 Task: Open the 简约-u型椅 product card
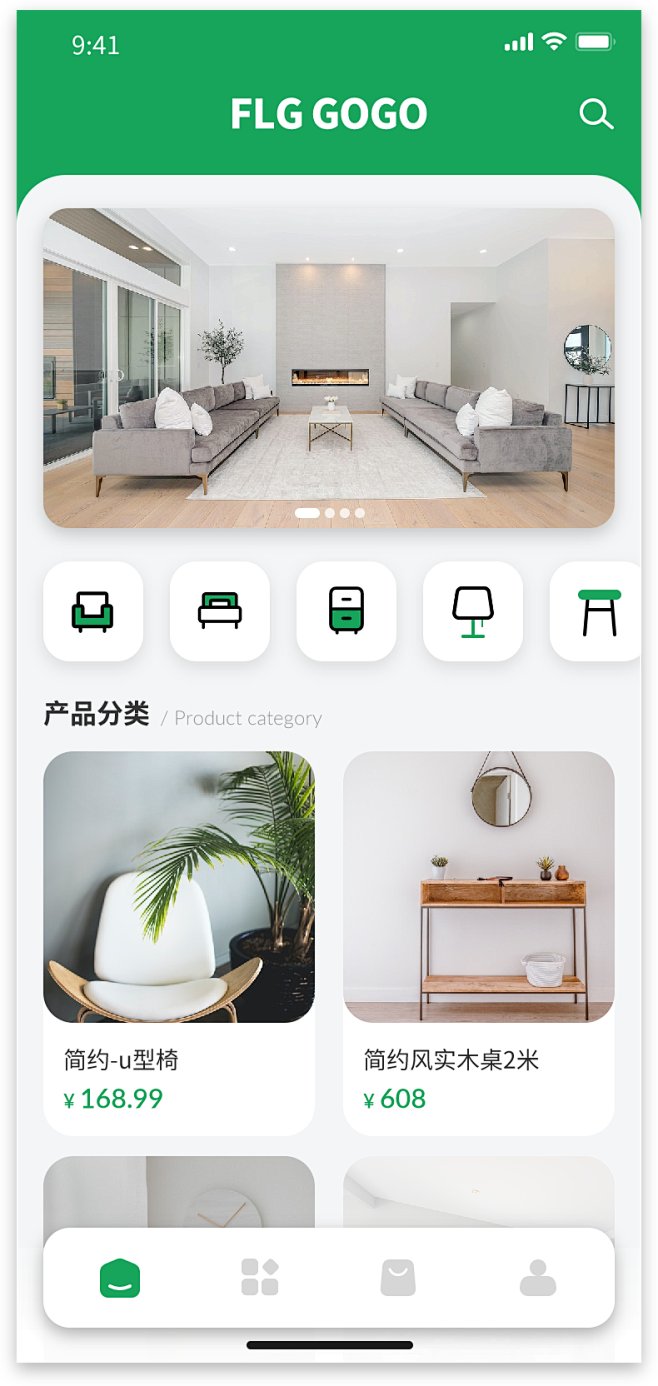point(179,942)
